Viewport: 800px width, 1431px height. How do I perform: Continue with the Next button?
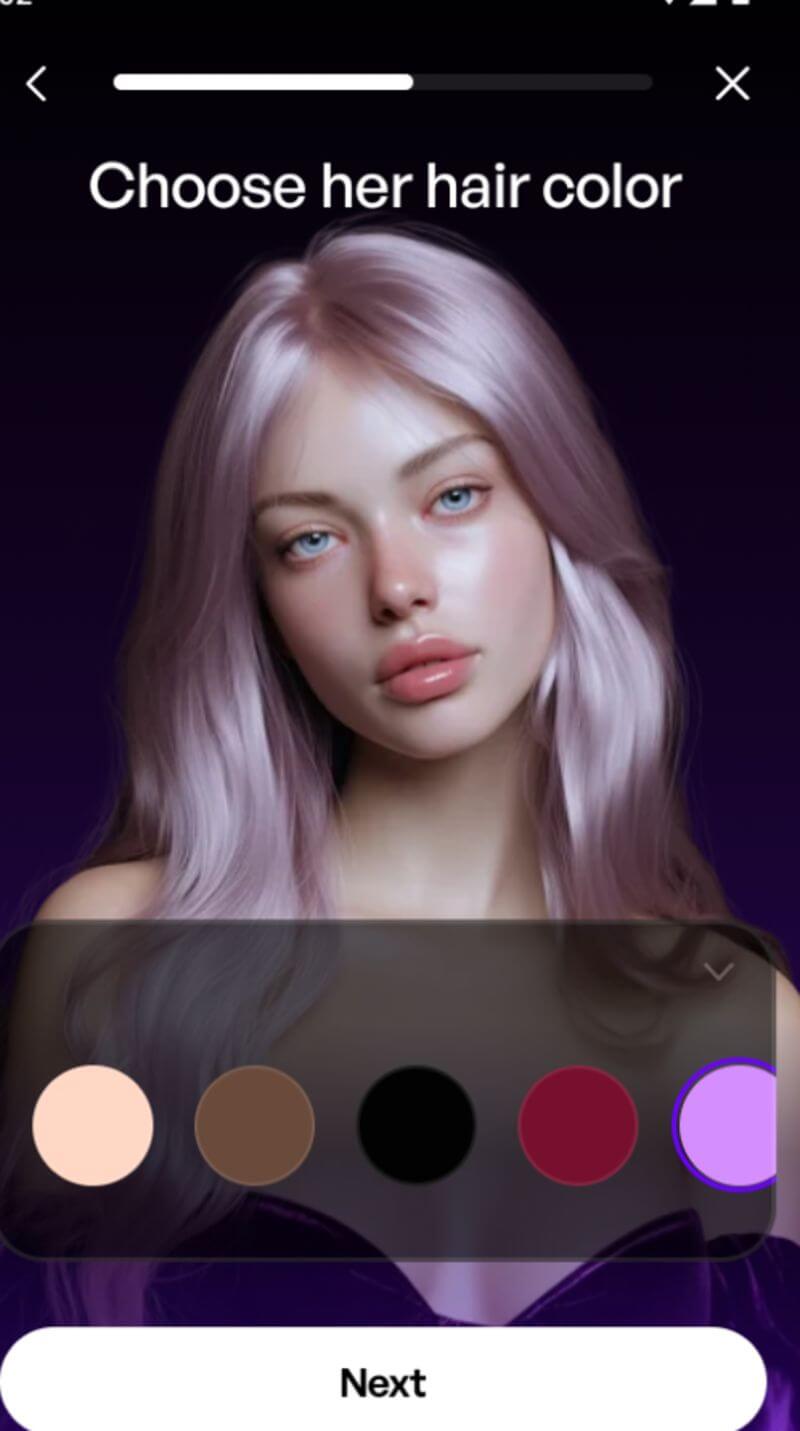coord(383,1383)
